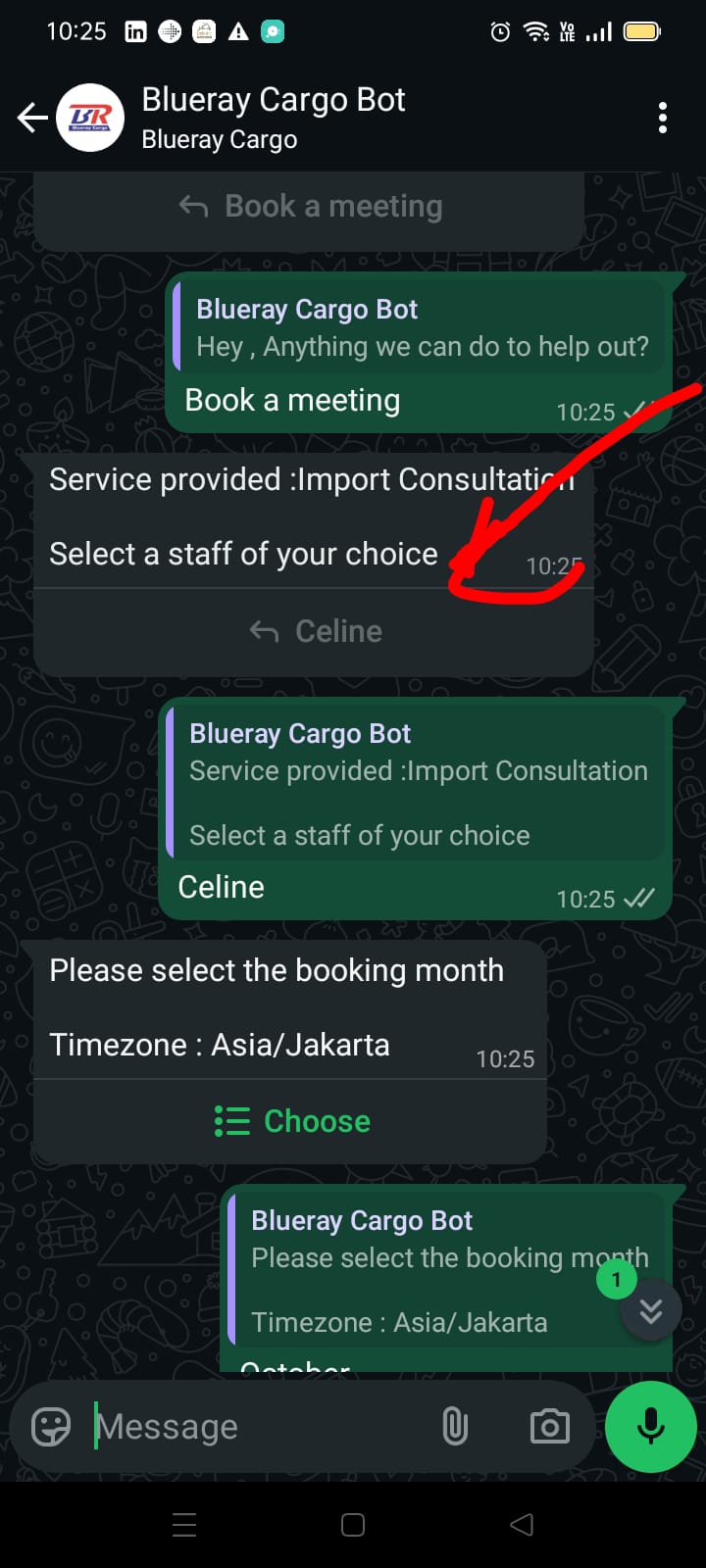Go back from the Blueray Cargo chat
Viewport: 706px width, 1568px height.
[31, 119]
